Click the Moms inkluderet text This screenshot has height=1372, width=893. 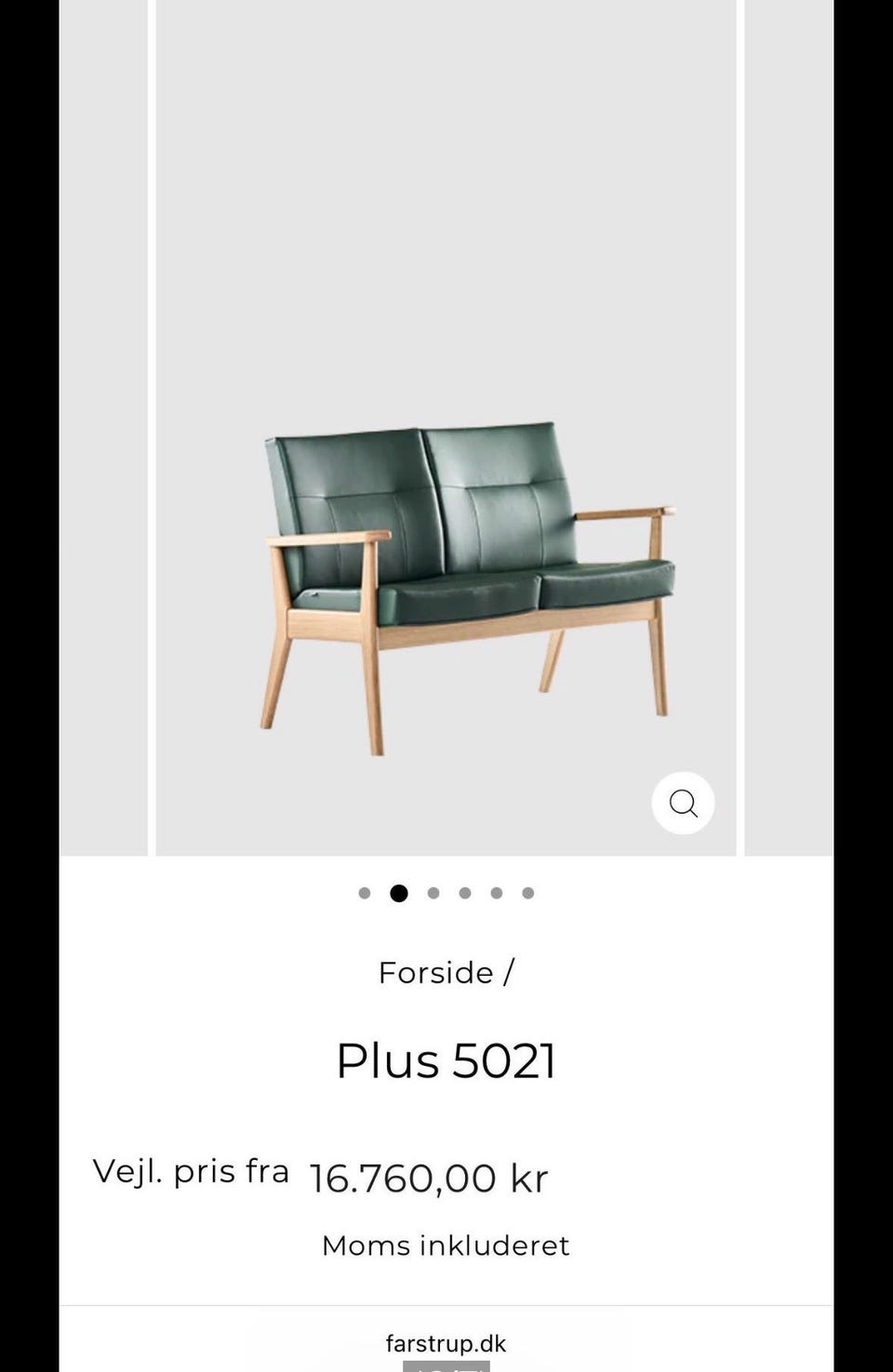coord(445,1245)
